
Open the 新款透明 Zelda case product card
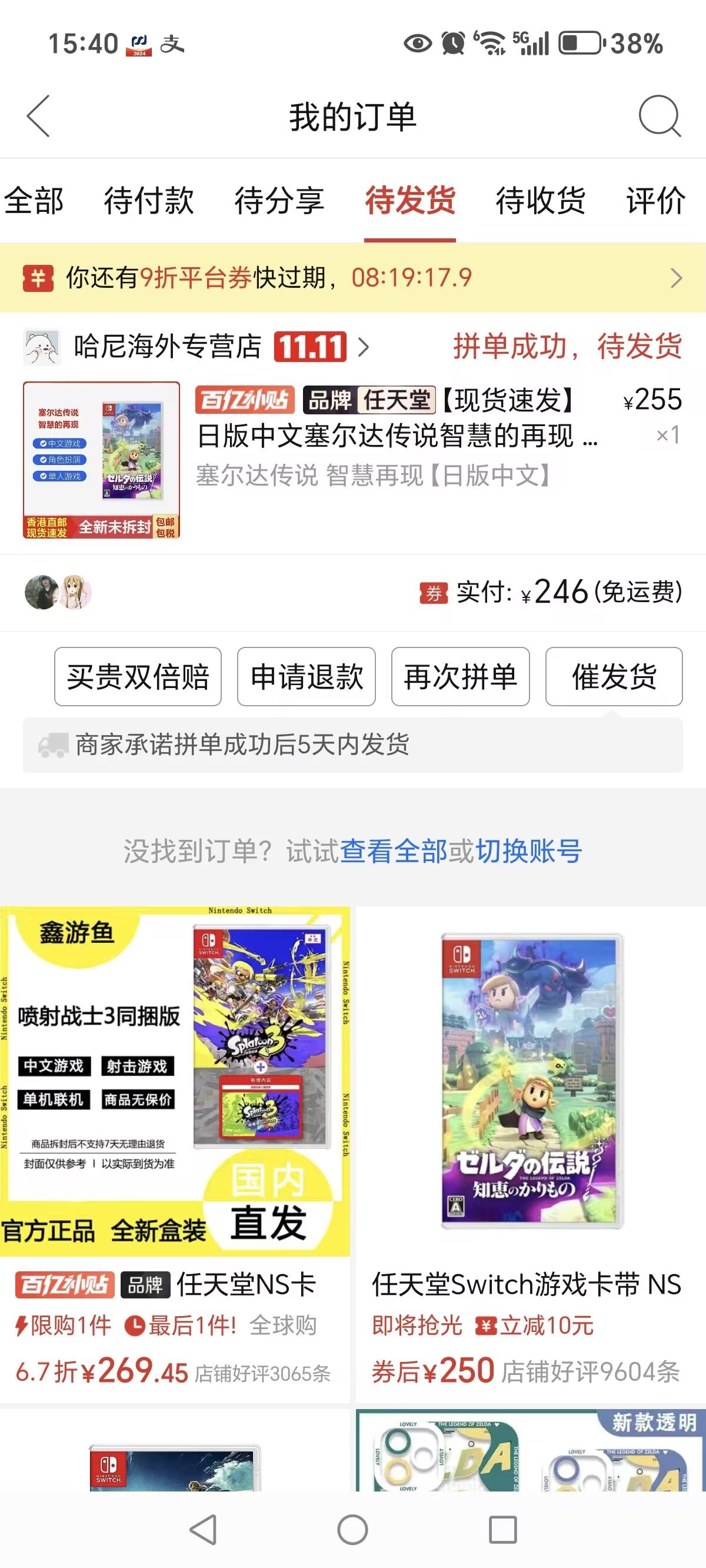point(531,1451)
